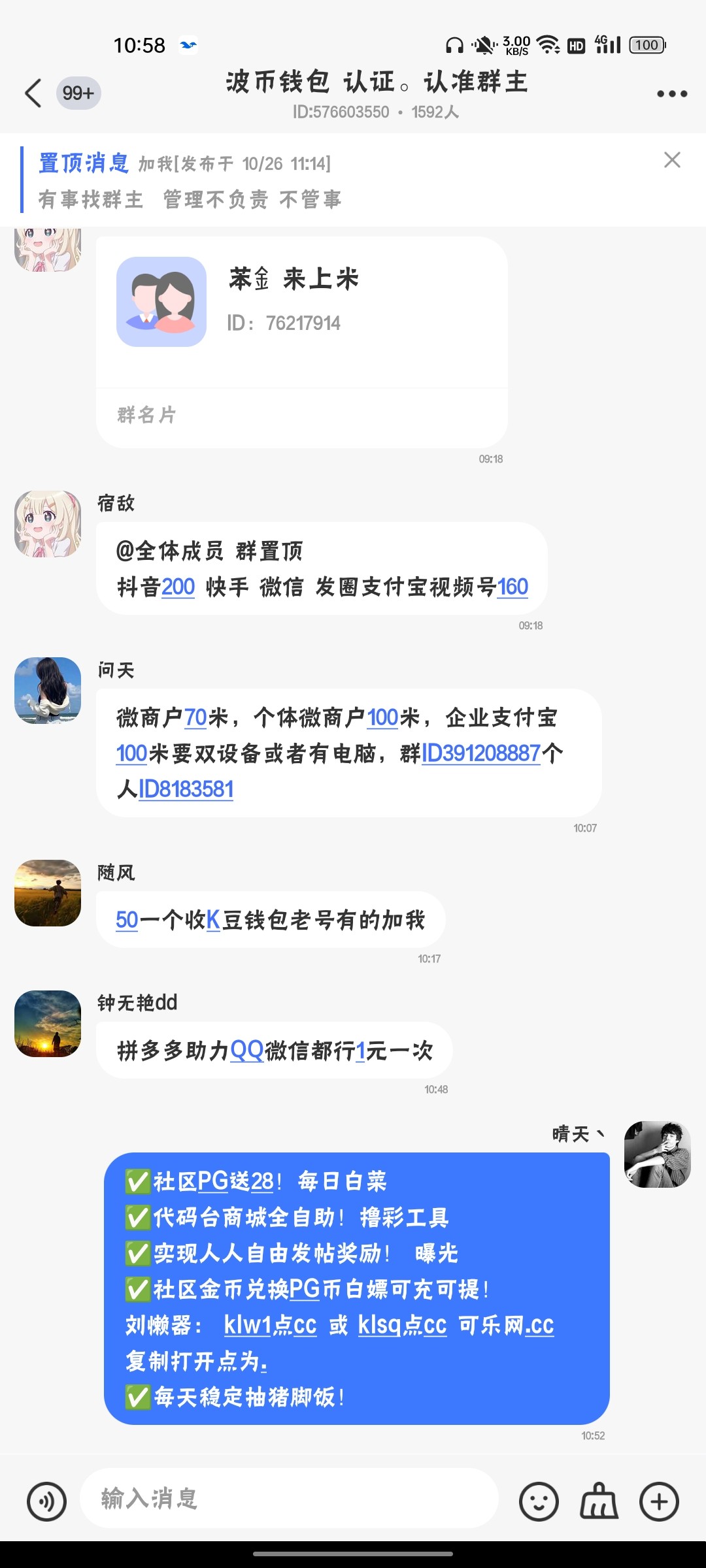Tap the voice input wave icon
The width and height of the screenshot is (706, 1568).
(46, 1499)
